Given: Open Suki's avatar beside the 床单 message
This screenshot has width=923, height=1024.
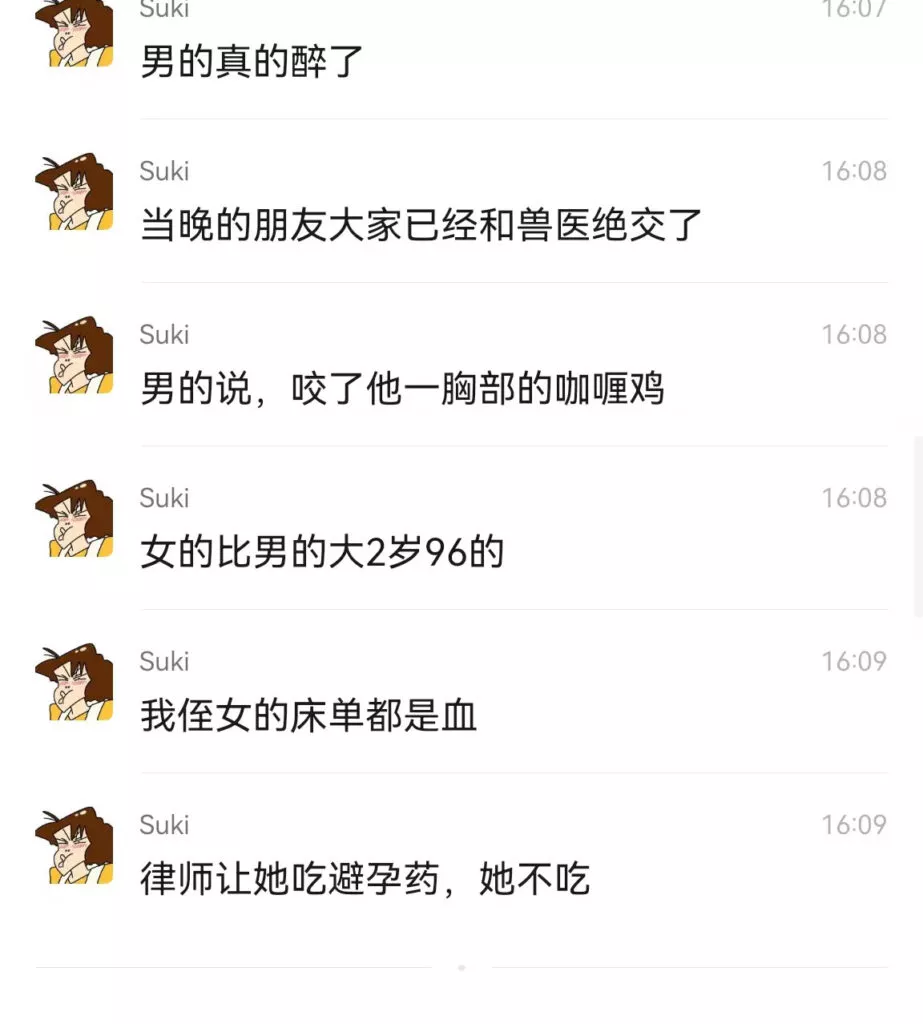Looking at the screenshot, I should pos(74,683).
